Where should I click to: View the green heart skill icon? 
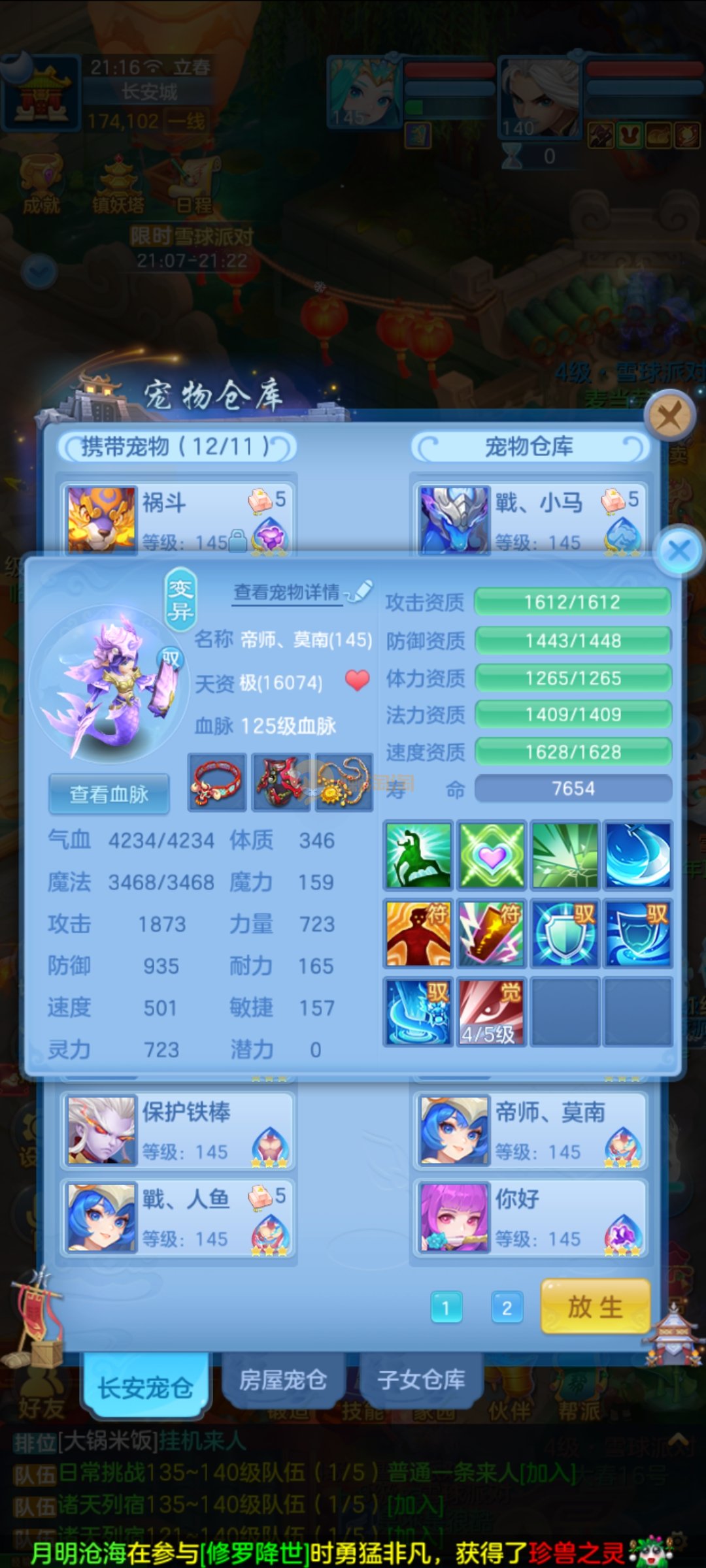click(492, 855)
